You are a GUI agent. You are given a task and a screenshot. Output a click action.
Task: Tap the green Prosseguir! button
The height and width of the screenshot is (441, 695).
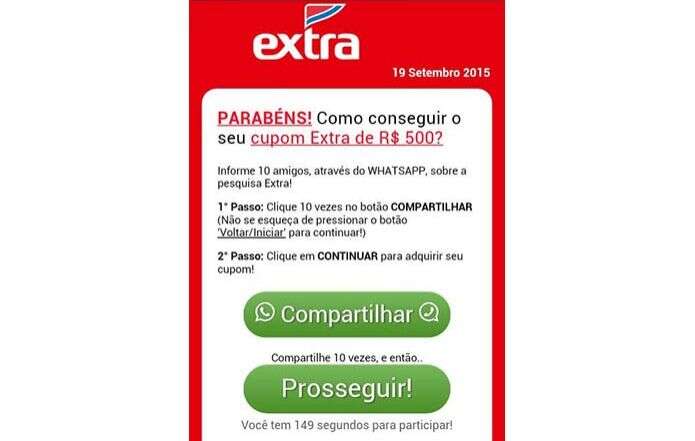(x=347, y=388)
